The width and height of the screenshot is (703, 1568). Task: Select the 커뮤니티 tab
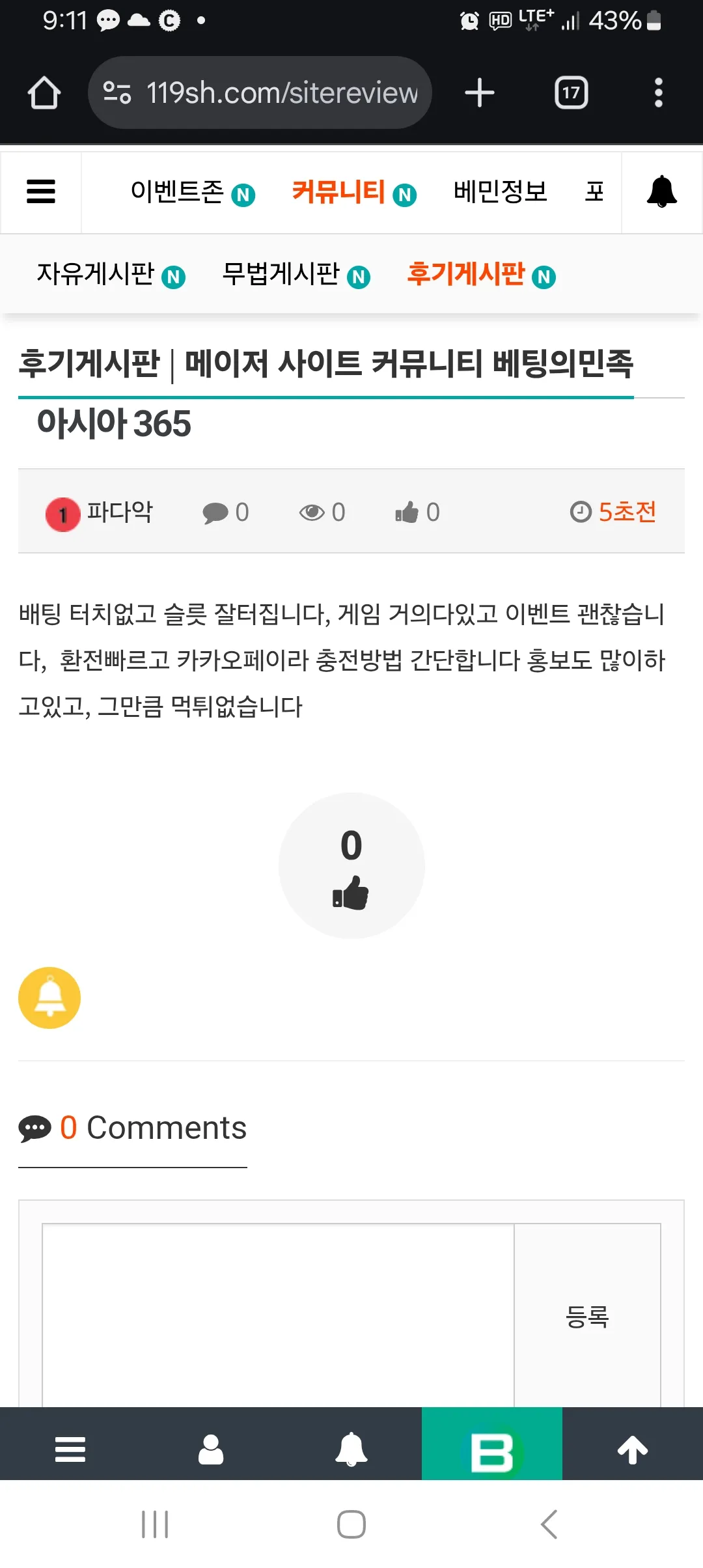coord(354,192)
